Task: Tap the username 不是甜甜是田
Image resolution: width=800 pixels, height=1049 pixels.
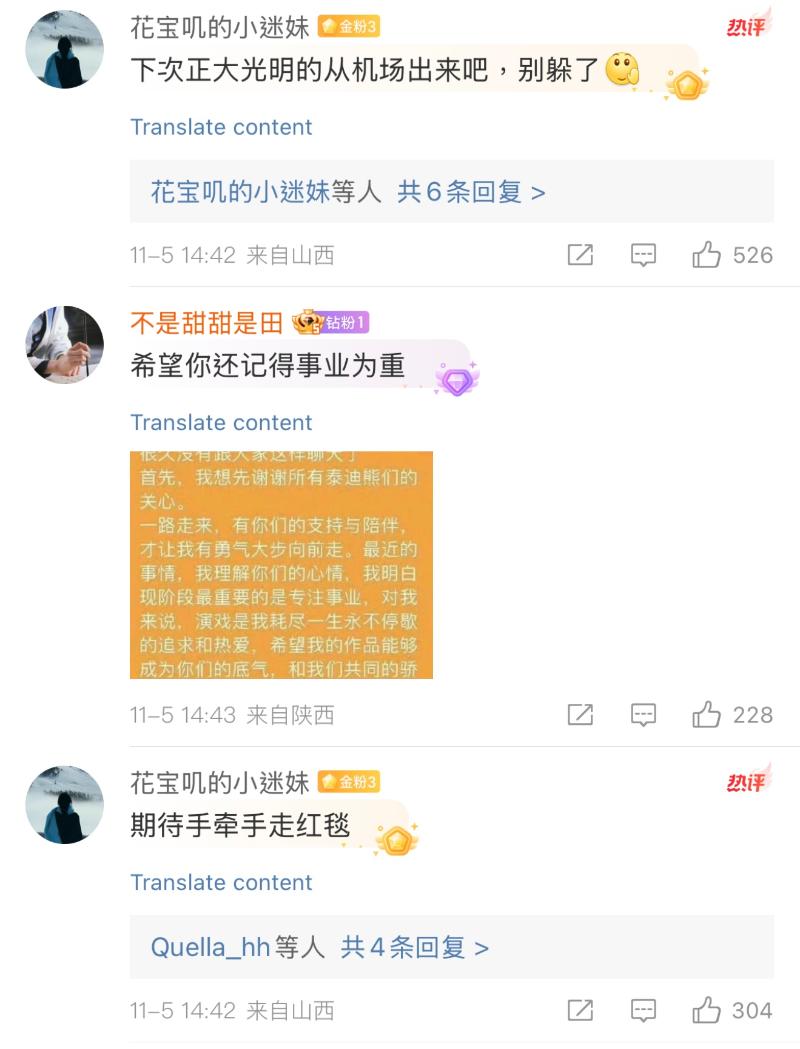Action: 207,322
